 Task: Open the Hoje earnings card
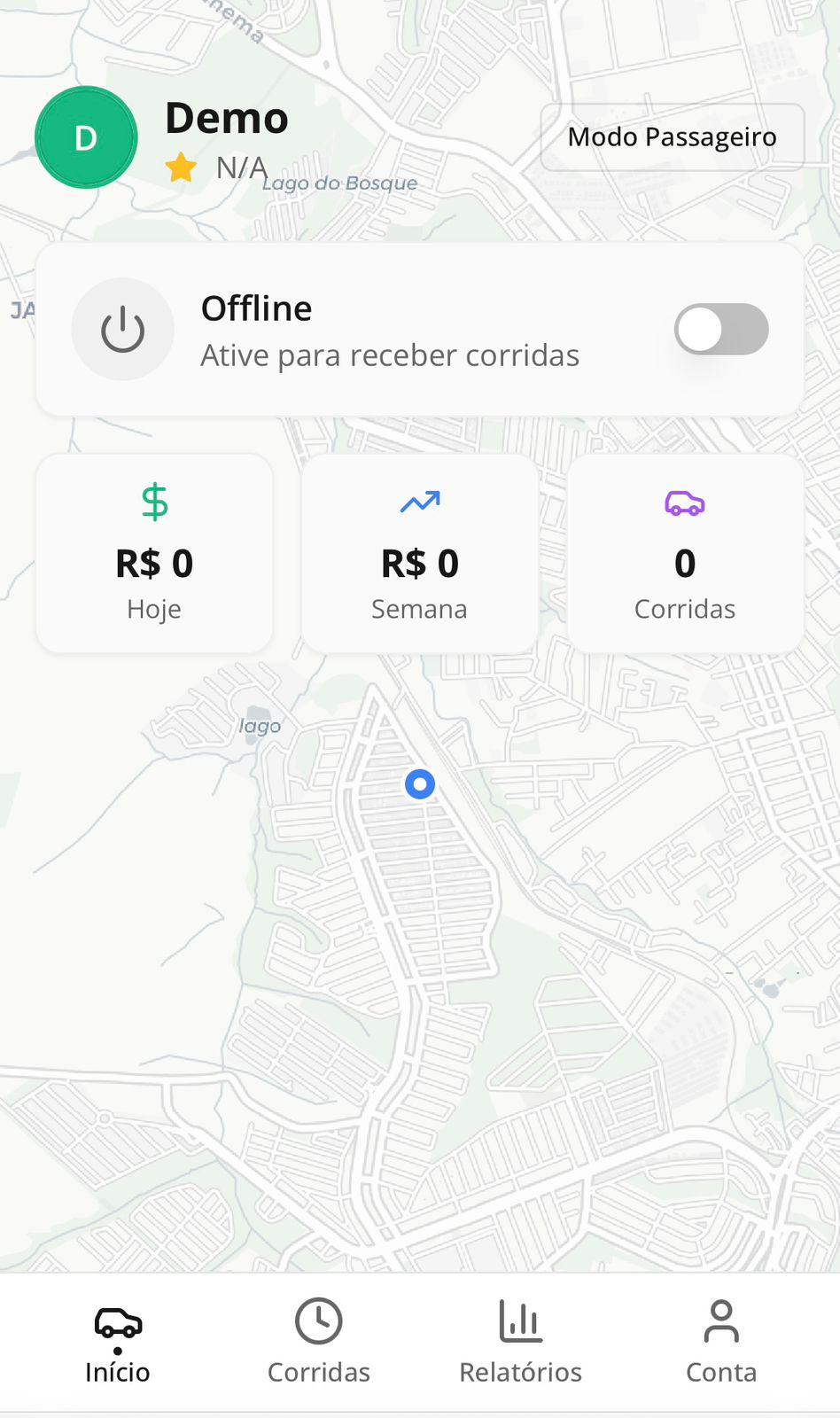(x=154, y=554)
